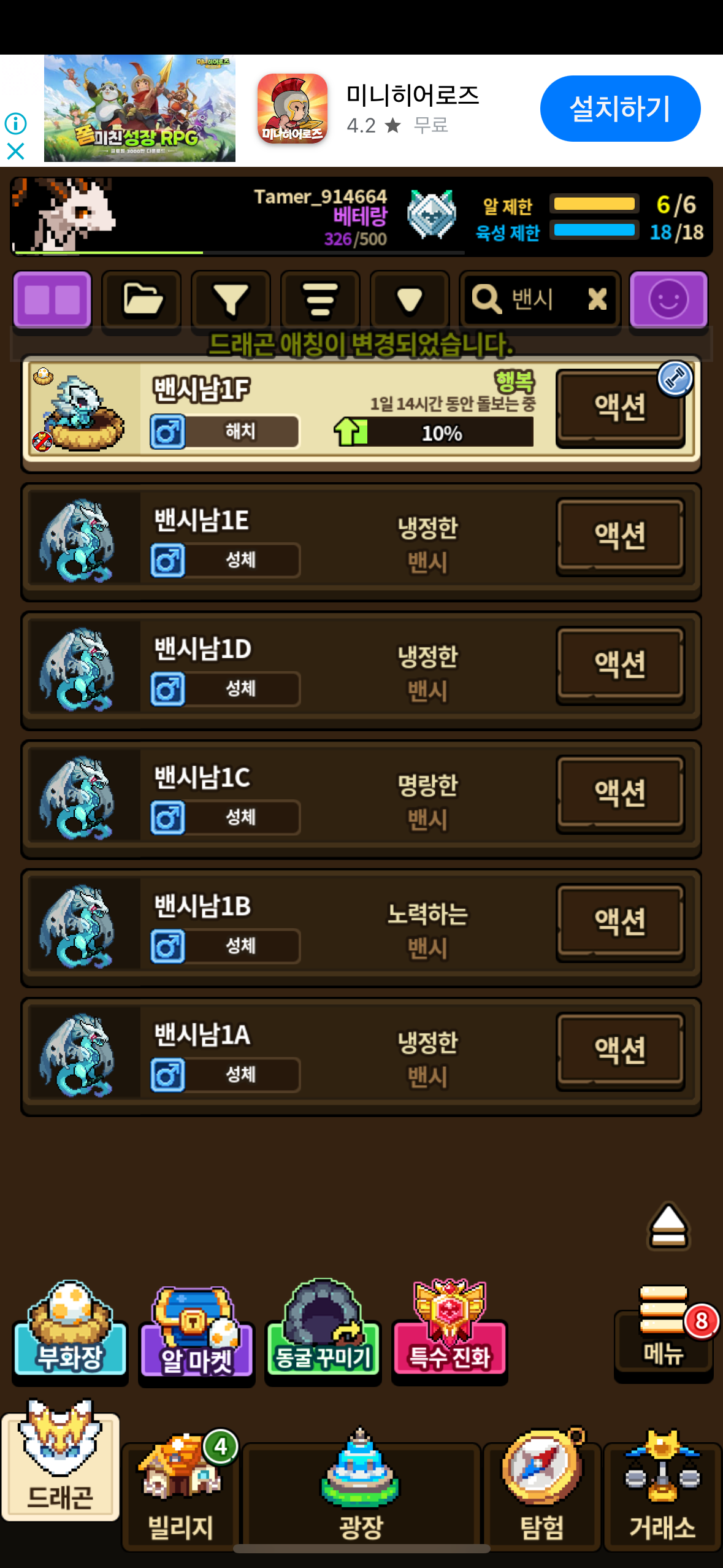Tap the 설치하기 install button in the ad
723x1568 pixels.
[620, 109]
